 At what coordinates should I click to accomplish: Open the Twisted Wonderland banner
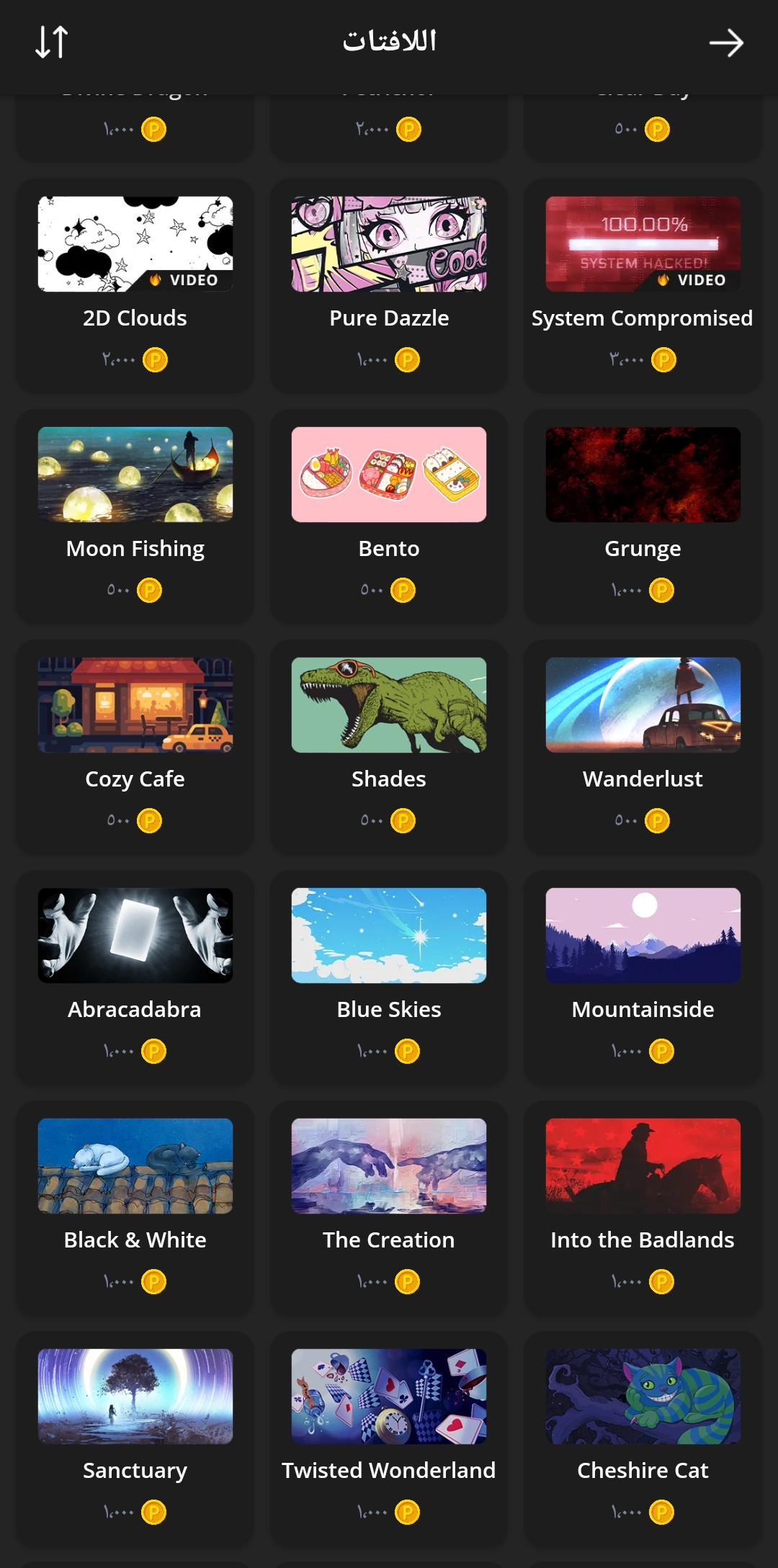389,1397
